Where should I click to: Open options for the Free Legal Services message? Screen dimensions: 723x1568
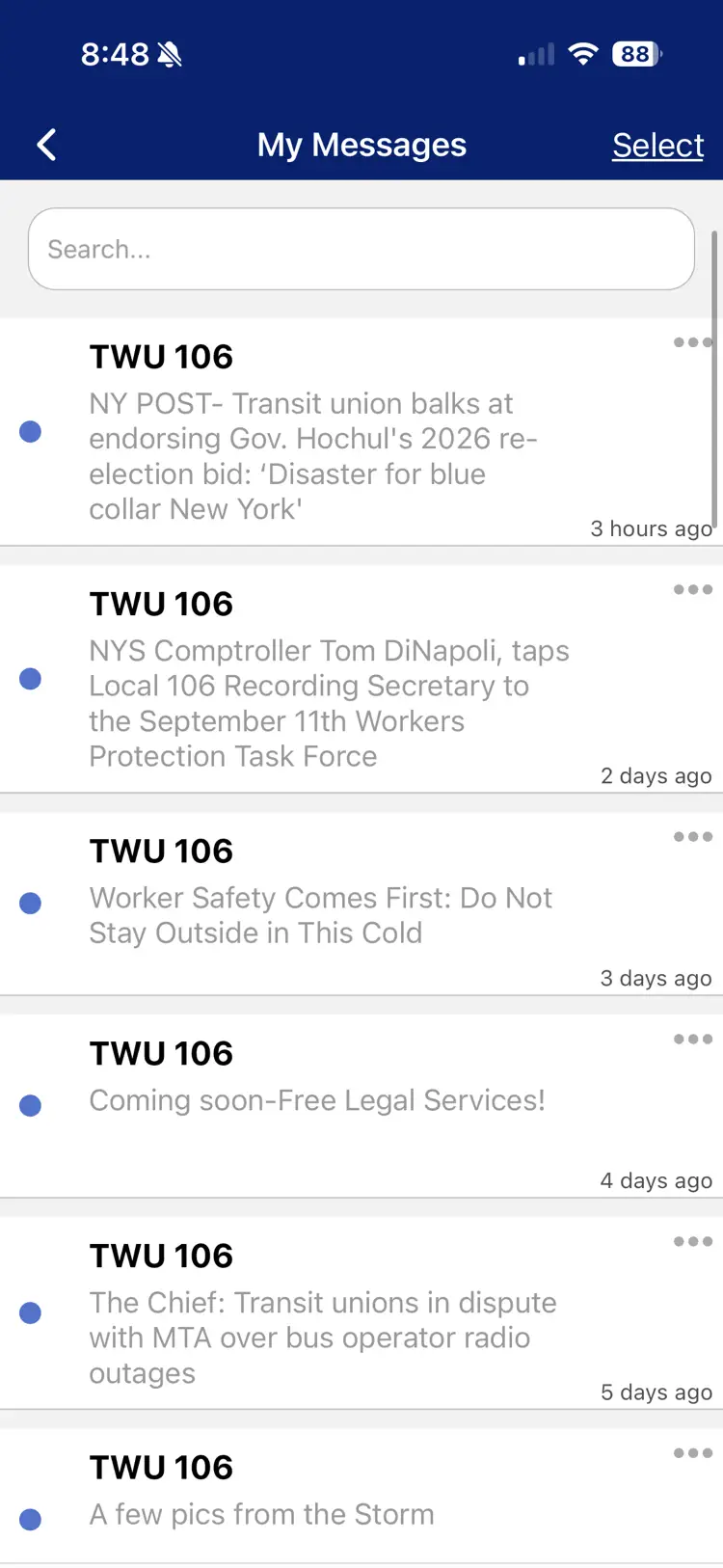click(692, 1039)
